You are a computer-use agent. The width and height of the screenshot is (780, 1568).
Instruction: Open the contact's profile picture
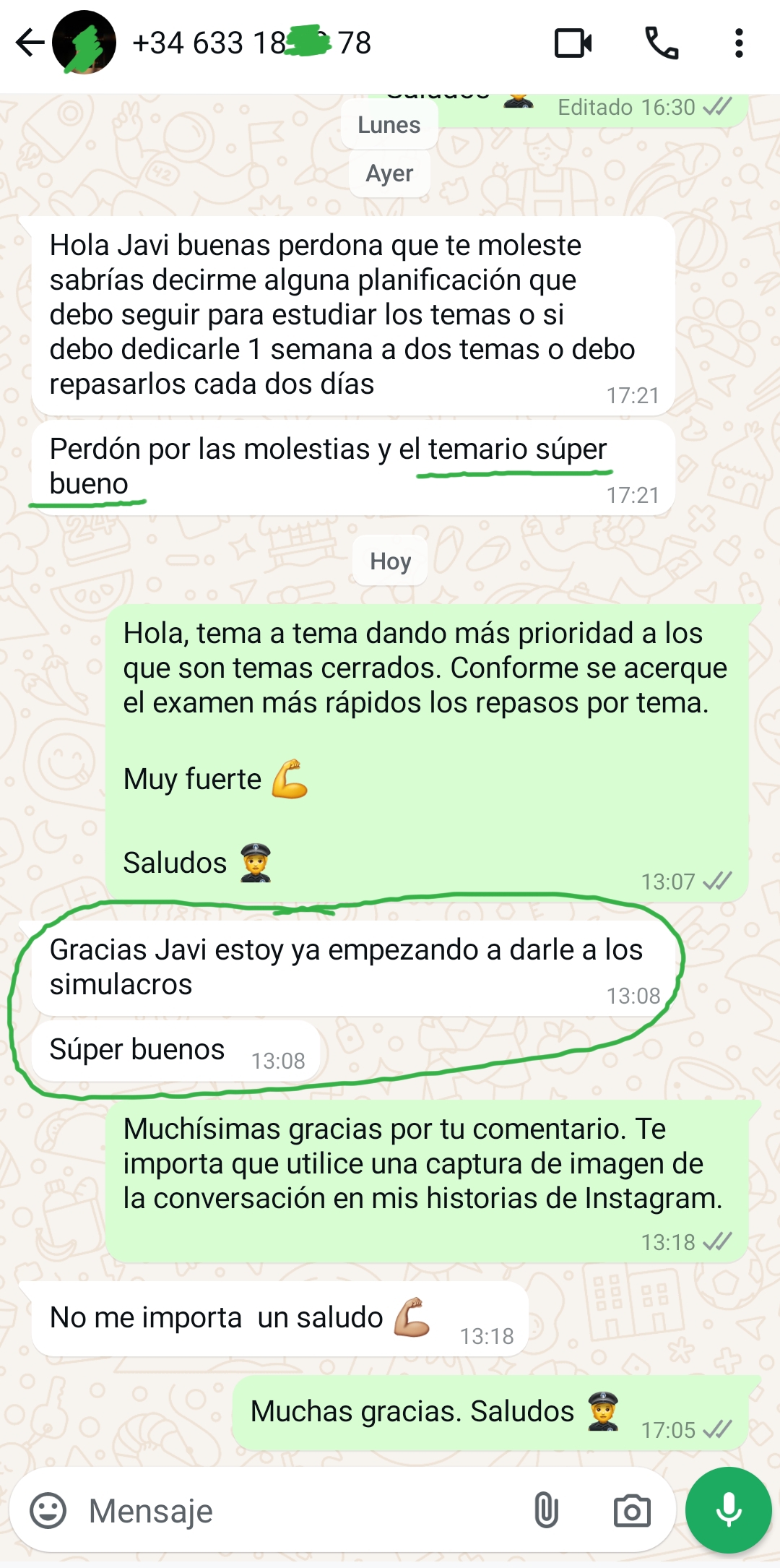(x=84, y=43)
